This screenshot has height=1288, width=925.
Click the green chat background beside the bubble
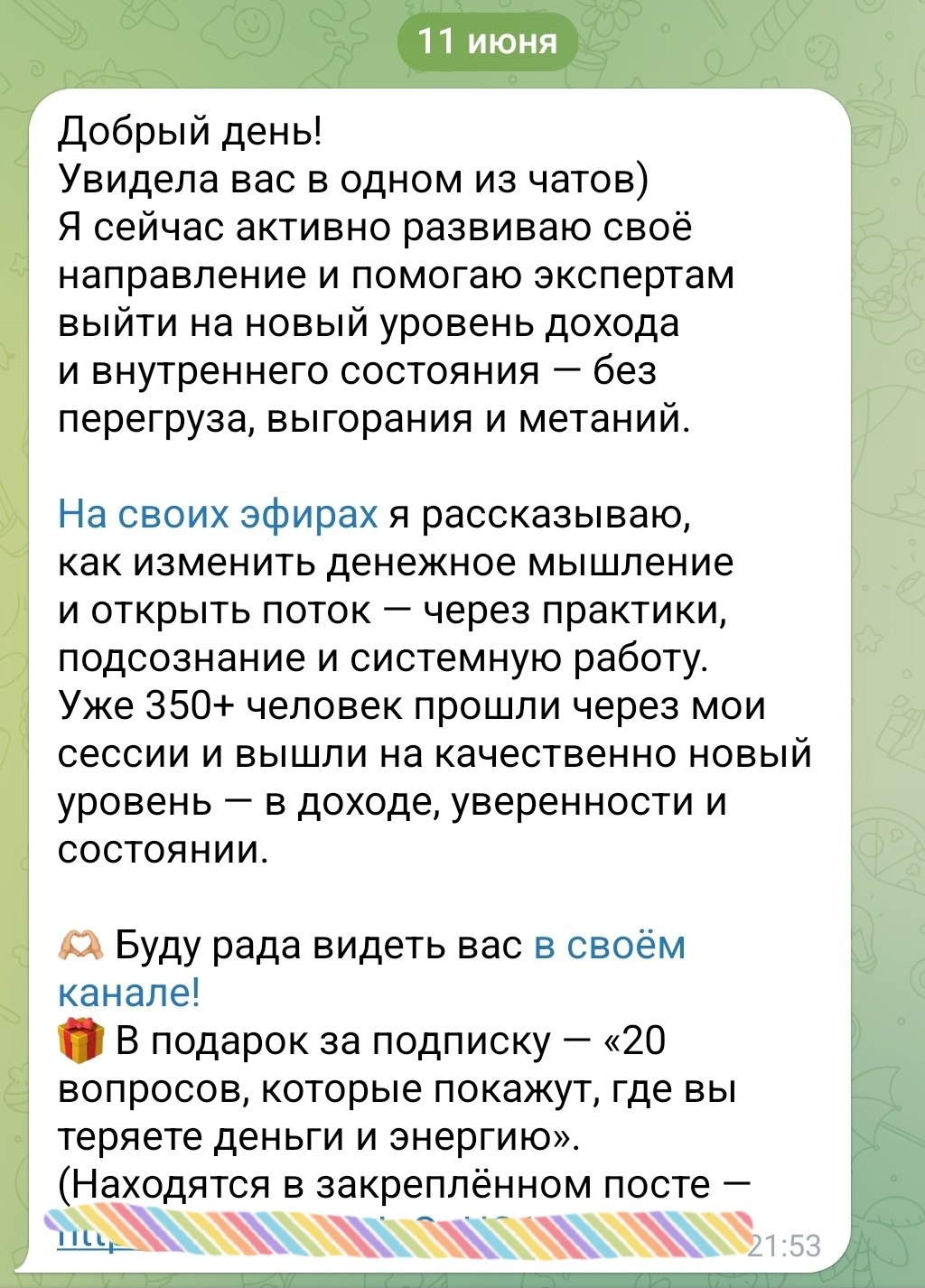[885, 632]
